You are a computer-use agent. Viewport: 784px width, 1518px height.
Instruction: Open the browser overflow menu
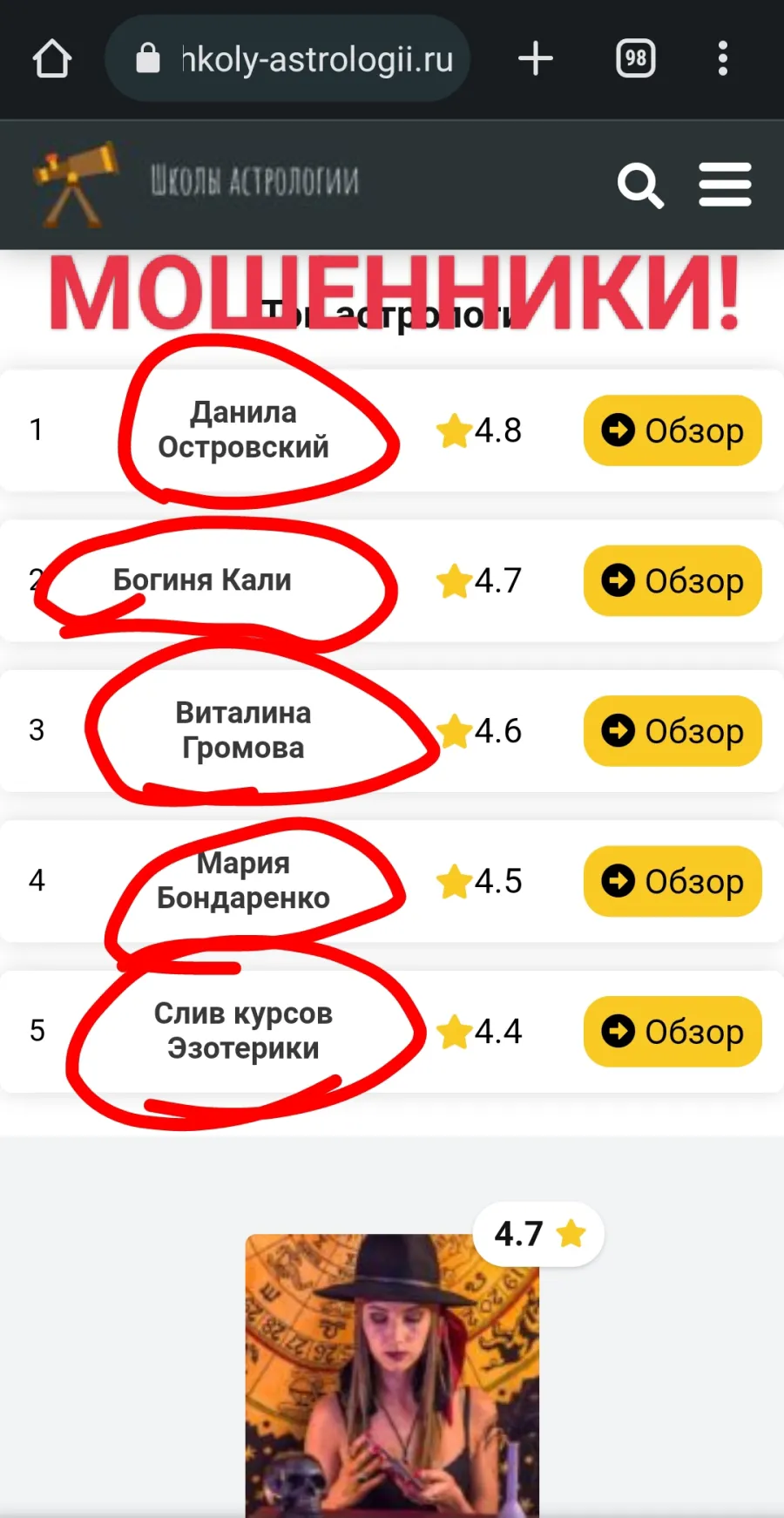coord(722,59)
